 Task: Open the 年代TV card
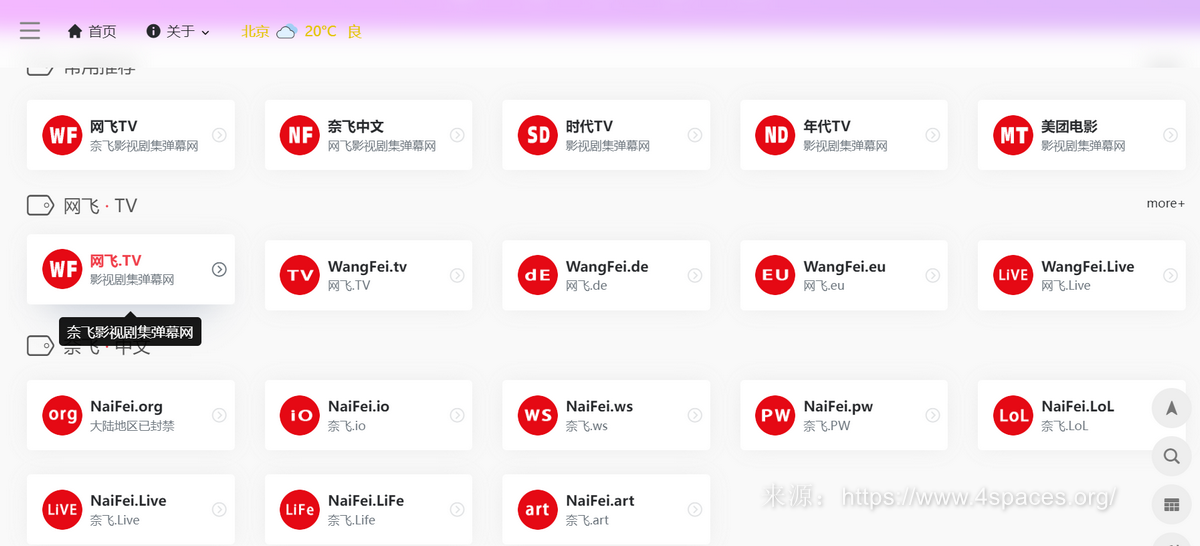click(x=844, y=135)
